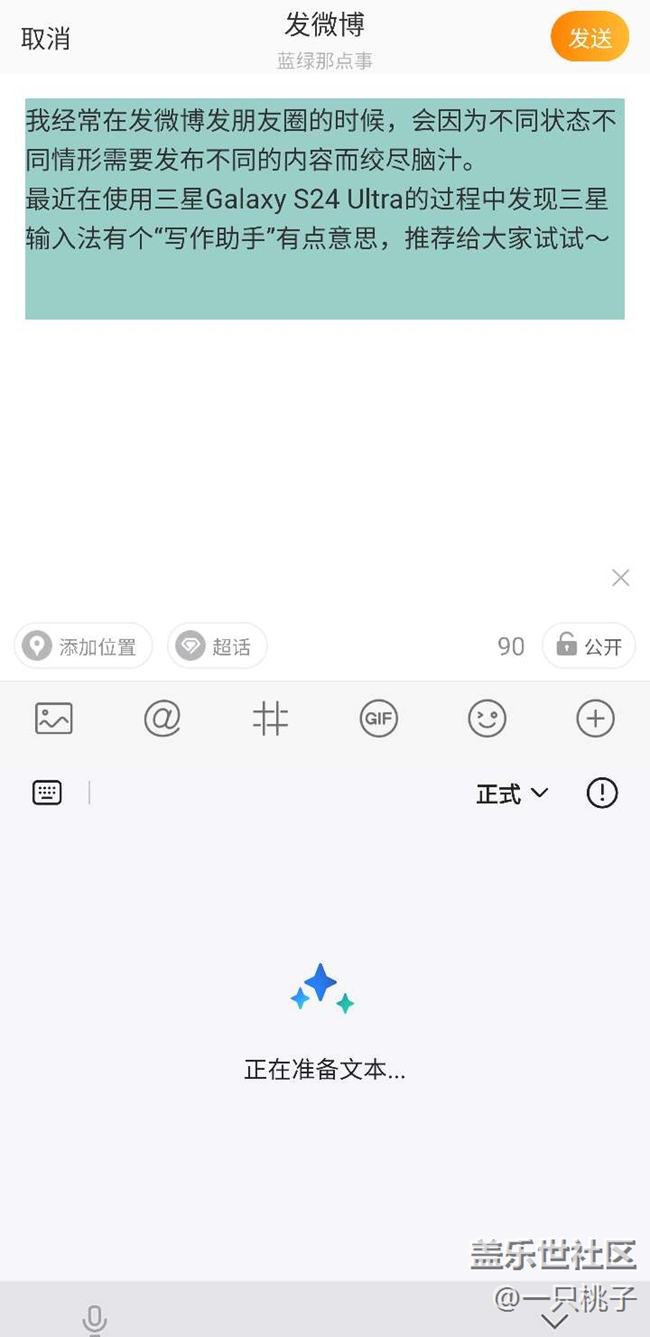Attach a picture with the image icon
Viewport: 650px width, 1337px height.
(54, 718)
